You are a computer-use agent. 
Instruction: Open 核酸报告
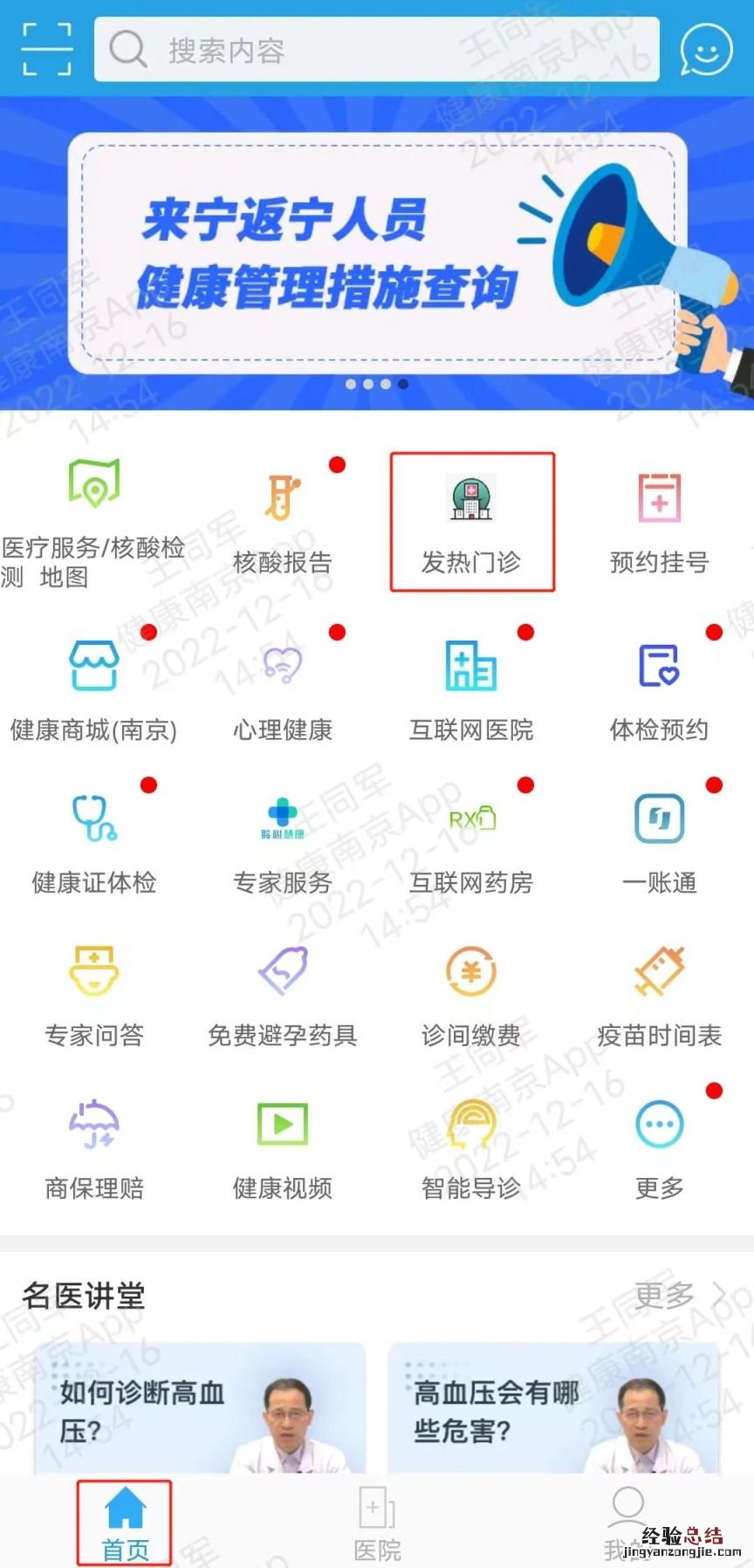tap(283, 521)
